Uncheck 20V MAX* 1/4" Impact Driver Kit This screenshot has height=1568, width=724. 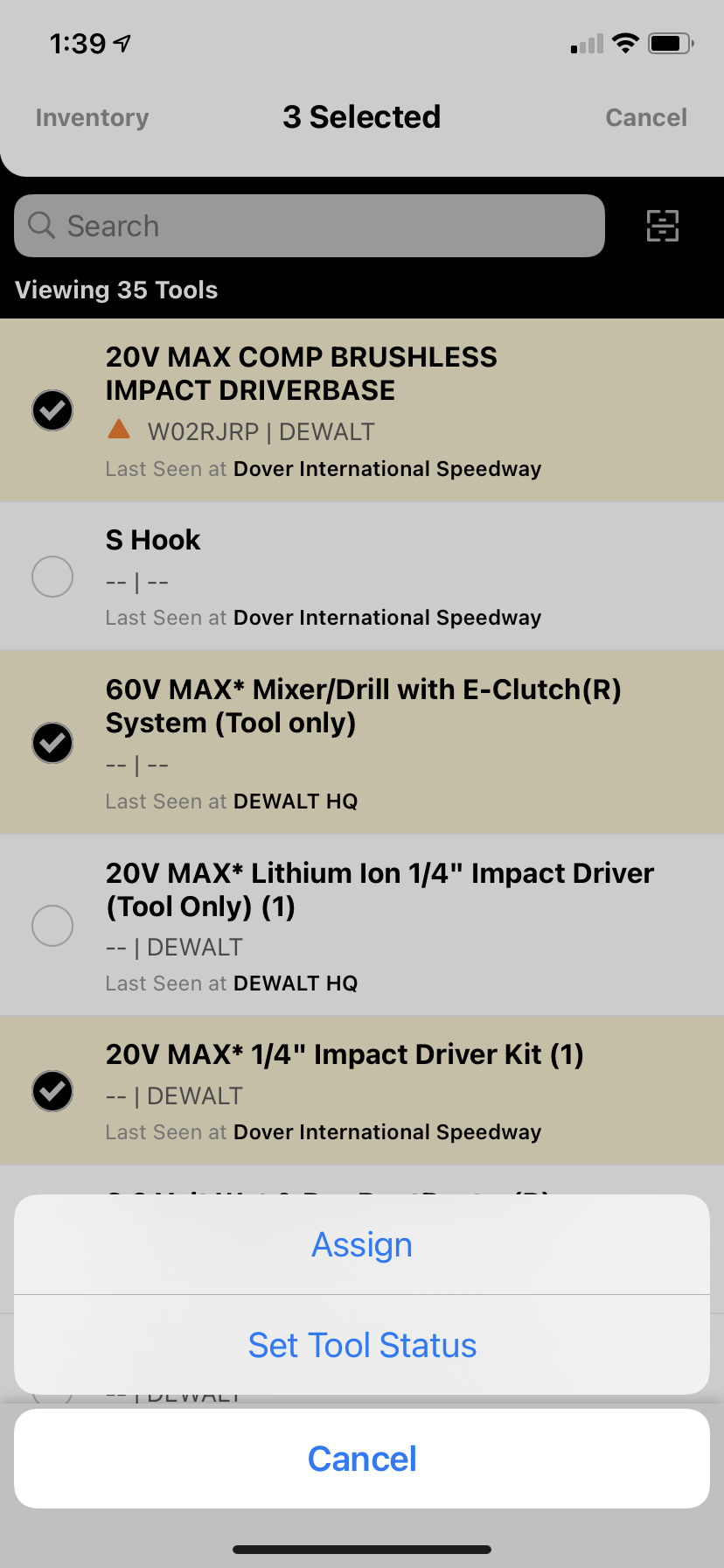[52, 1091]
